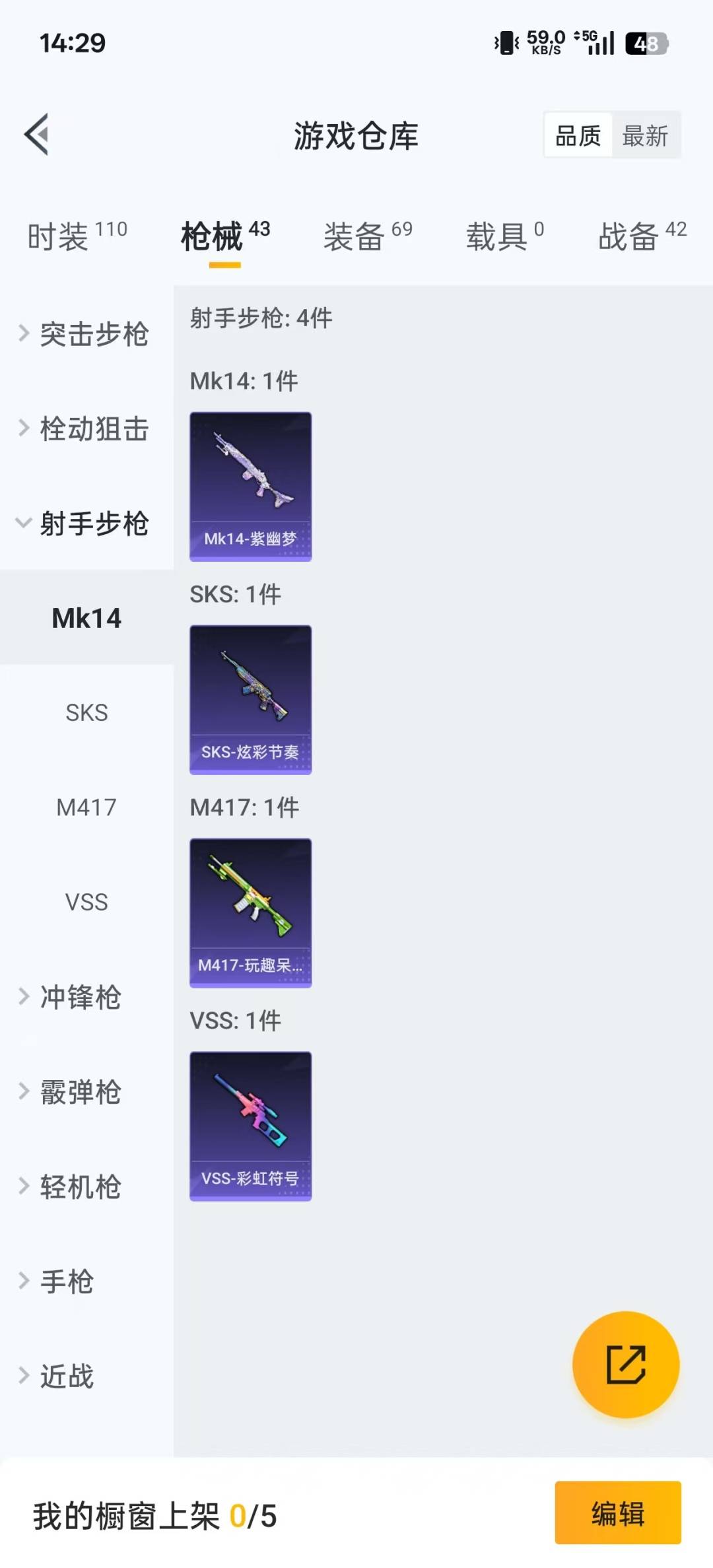The width and height of the screenshot is (713, 1568).
Task: Select VSS in the side list
Action: click(86, 902)
